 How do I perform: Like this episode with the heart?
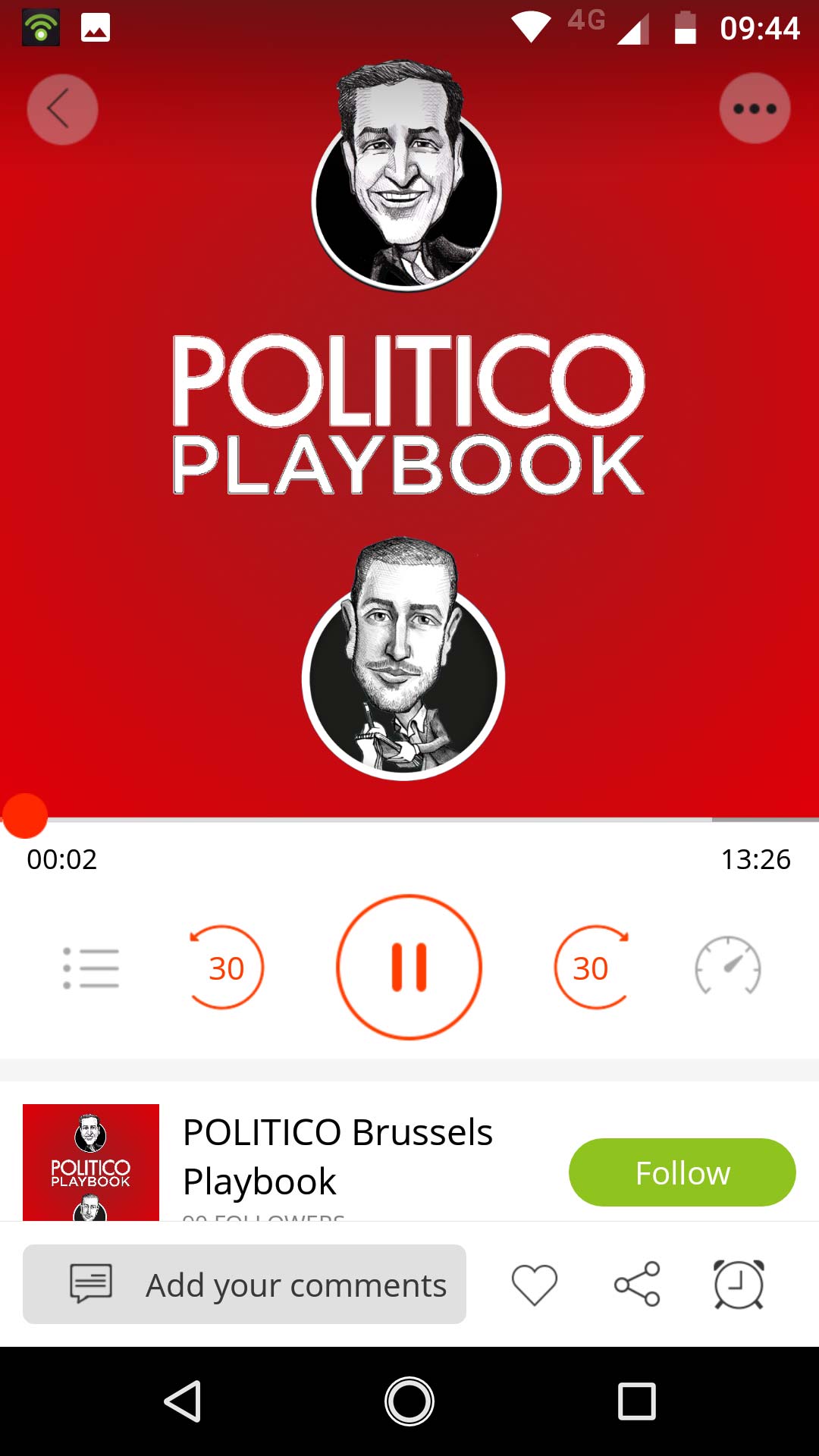535,1285
